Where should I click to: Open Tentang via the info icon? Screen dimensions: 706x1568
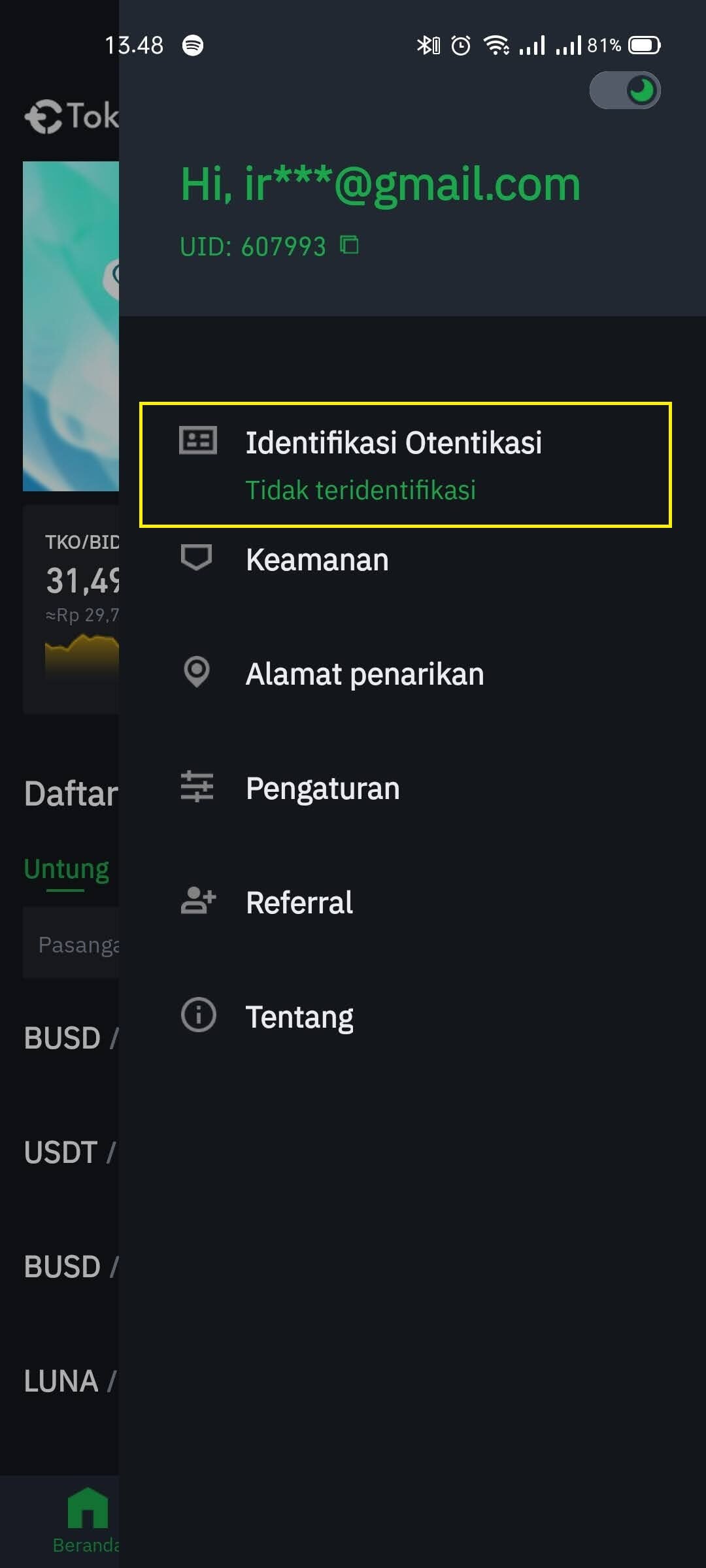198,1015
